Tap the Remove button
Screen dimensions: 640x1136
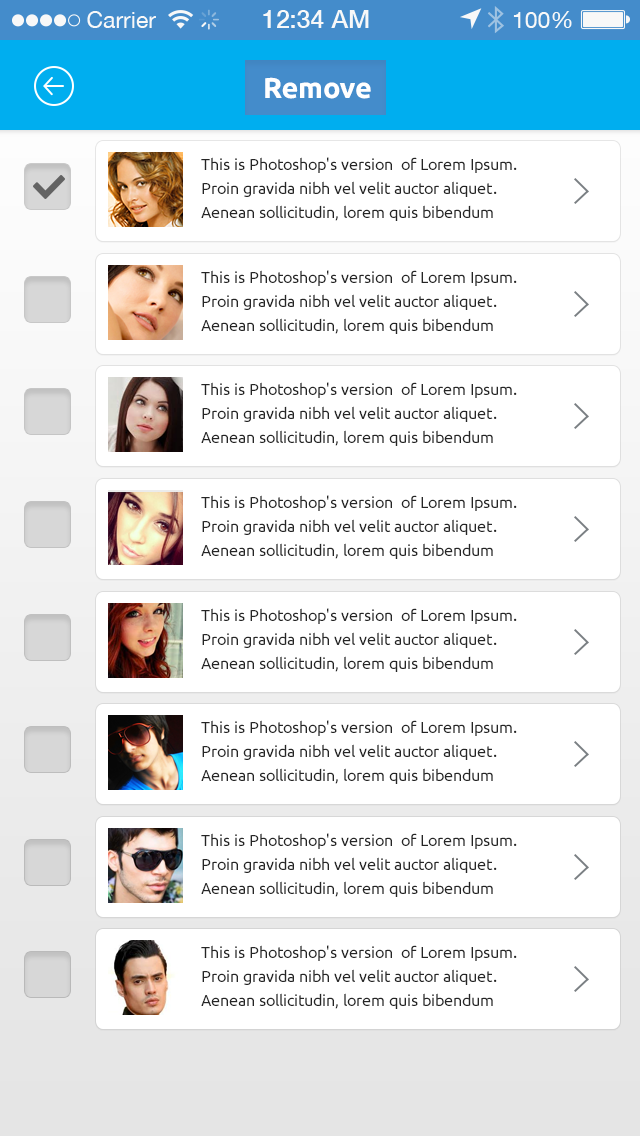tap(316, 88)
